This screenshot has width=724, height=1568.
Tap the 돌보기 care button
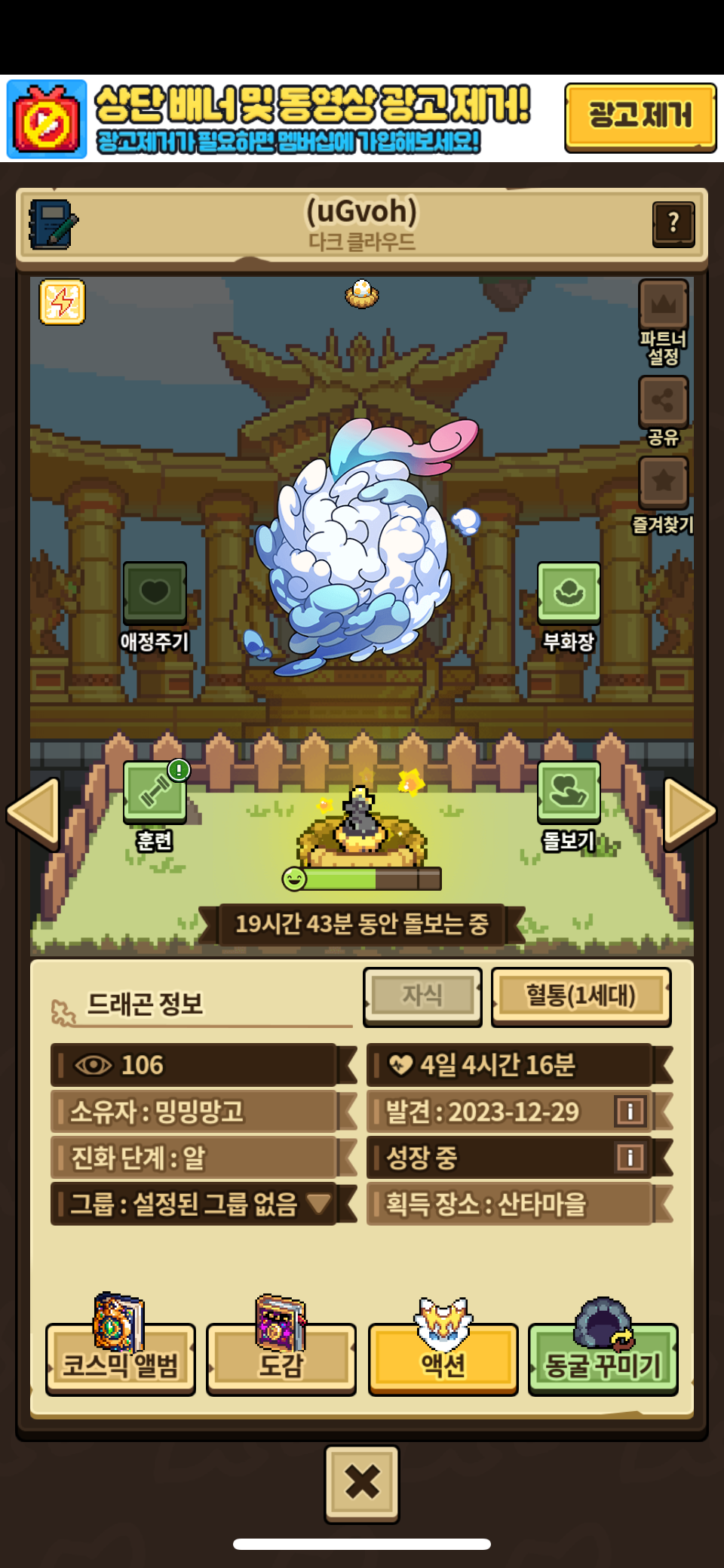569,792
